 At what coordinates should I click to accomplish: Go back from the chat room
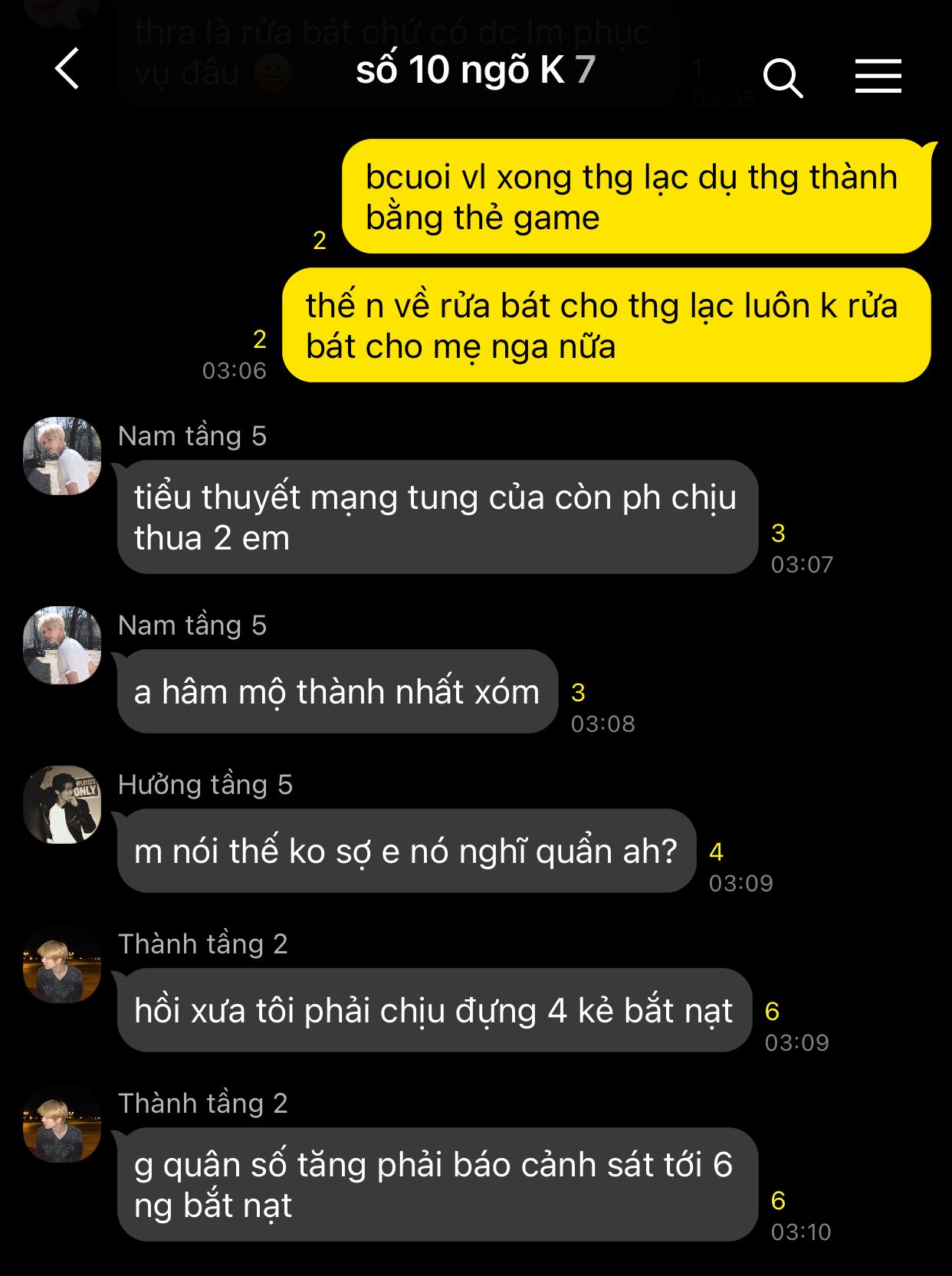click(67, 69)
